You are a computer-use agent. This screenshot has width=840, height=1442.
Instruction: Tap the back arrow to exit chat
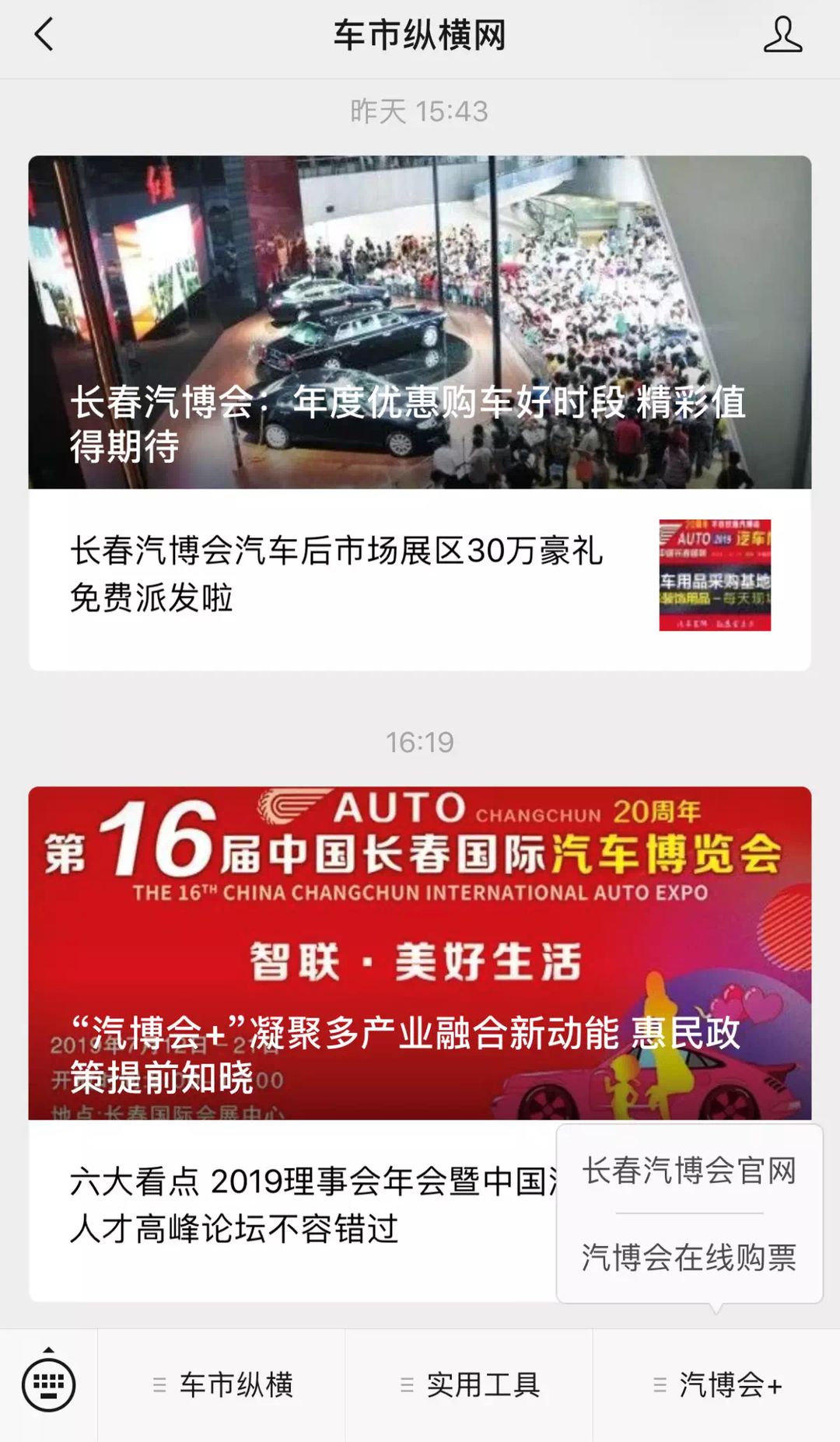coord(43,35)
